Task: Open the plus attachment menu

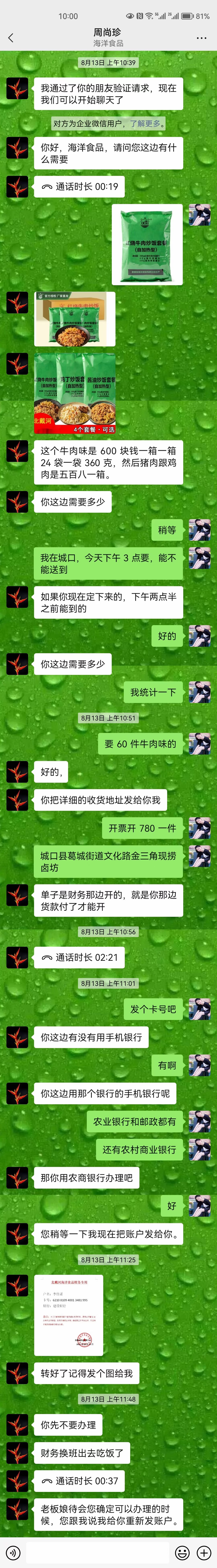Action: (204, 1552)
